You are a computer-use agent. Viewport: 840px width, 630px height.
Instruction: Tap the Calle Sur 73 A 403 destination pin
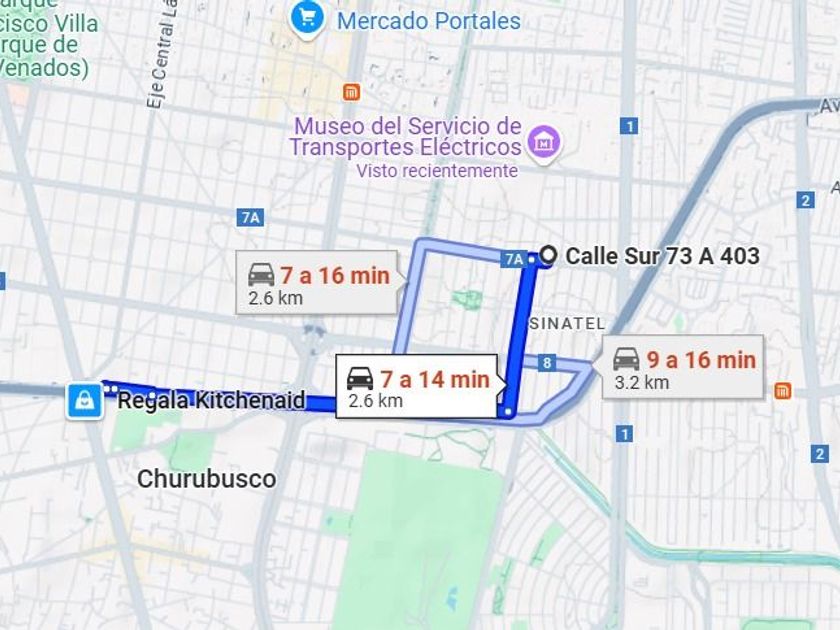tap(547, 256)
